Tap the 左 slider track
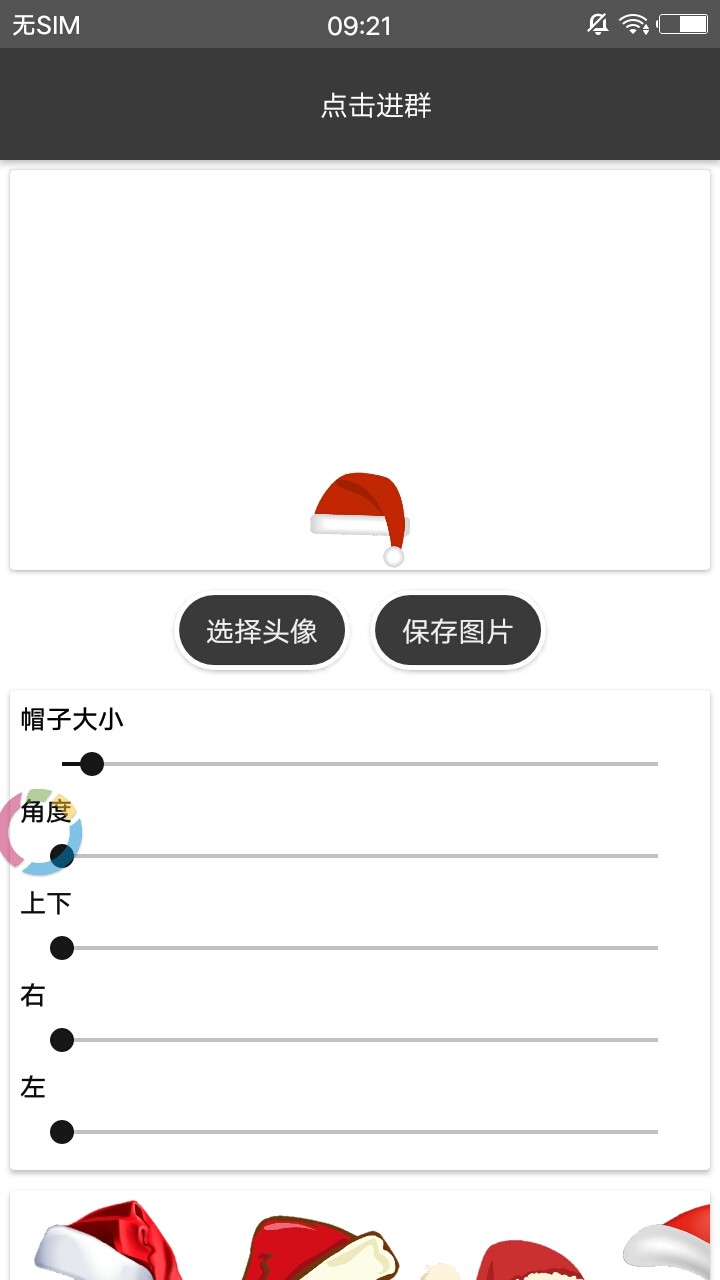This screenshot has height=1280, width=720. 360,1132
